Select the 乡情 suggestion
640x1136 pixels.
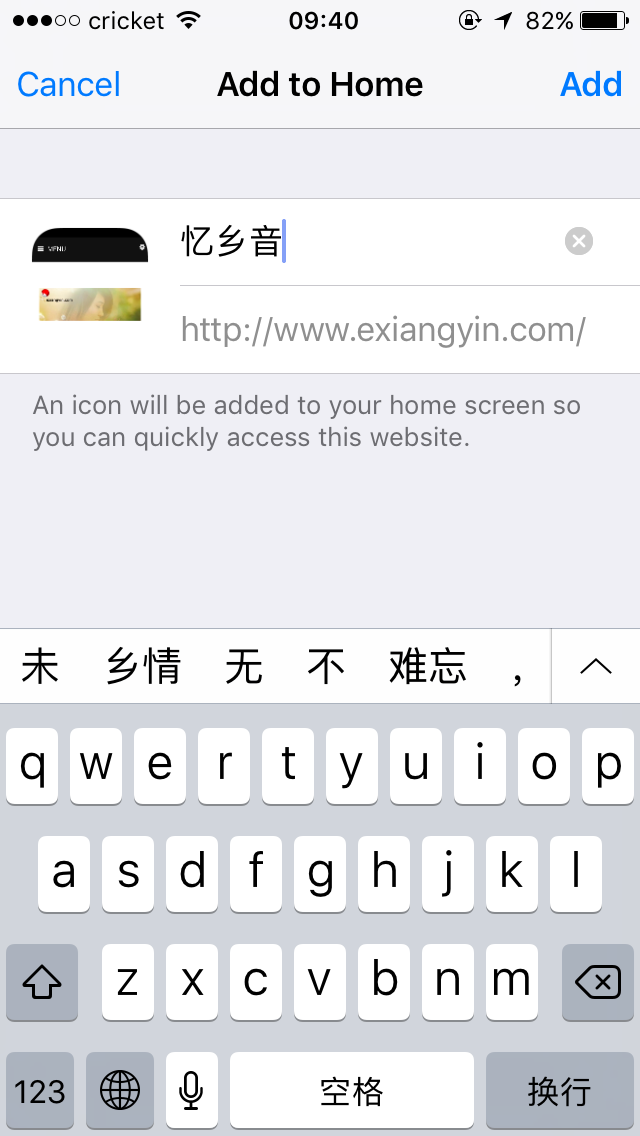pyautogui.click(x=144, y=667)
